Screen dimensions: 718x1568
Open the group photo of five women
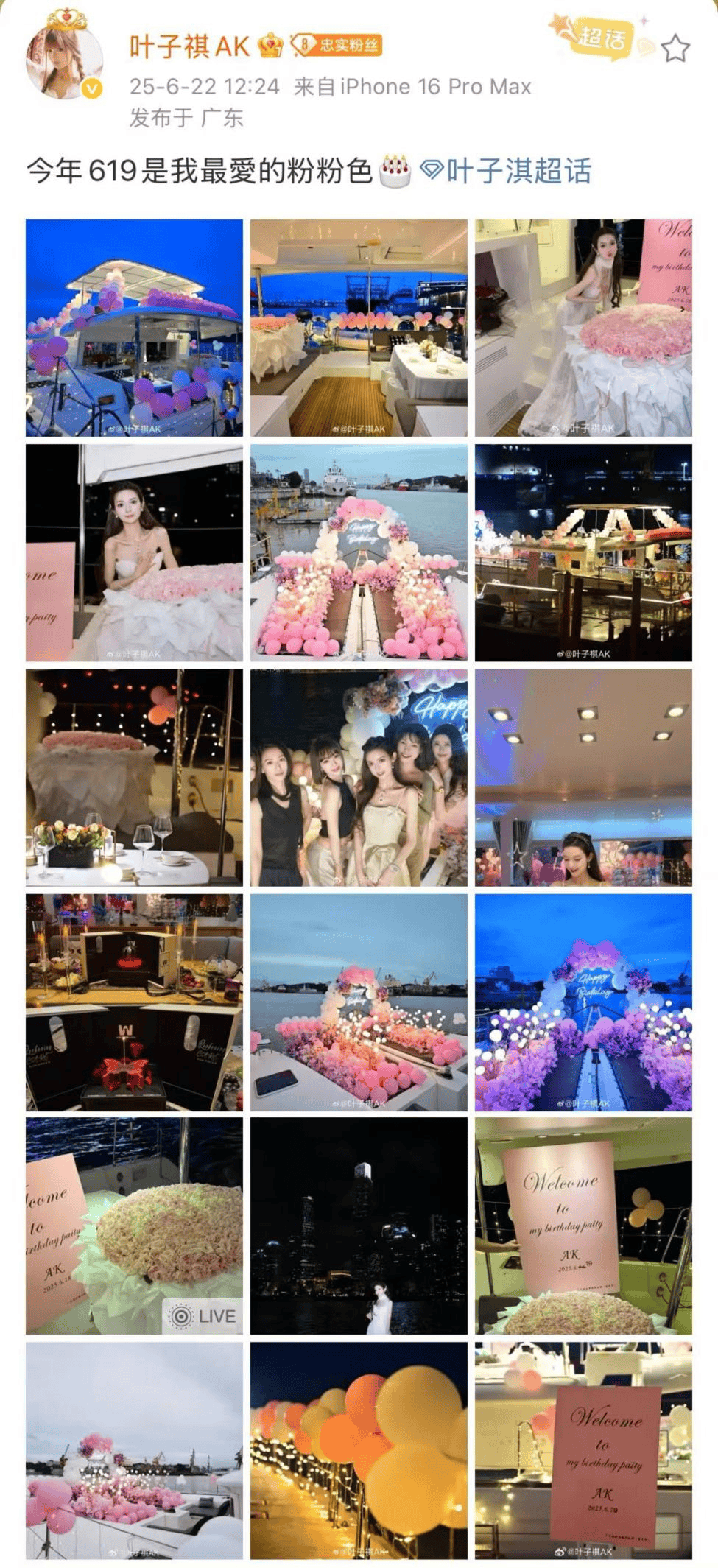pyautogui.click(x=359, y=778)
